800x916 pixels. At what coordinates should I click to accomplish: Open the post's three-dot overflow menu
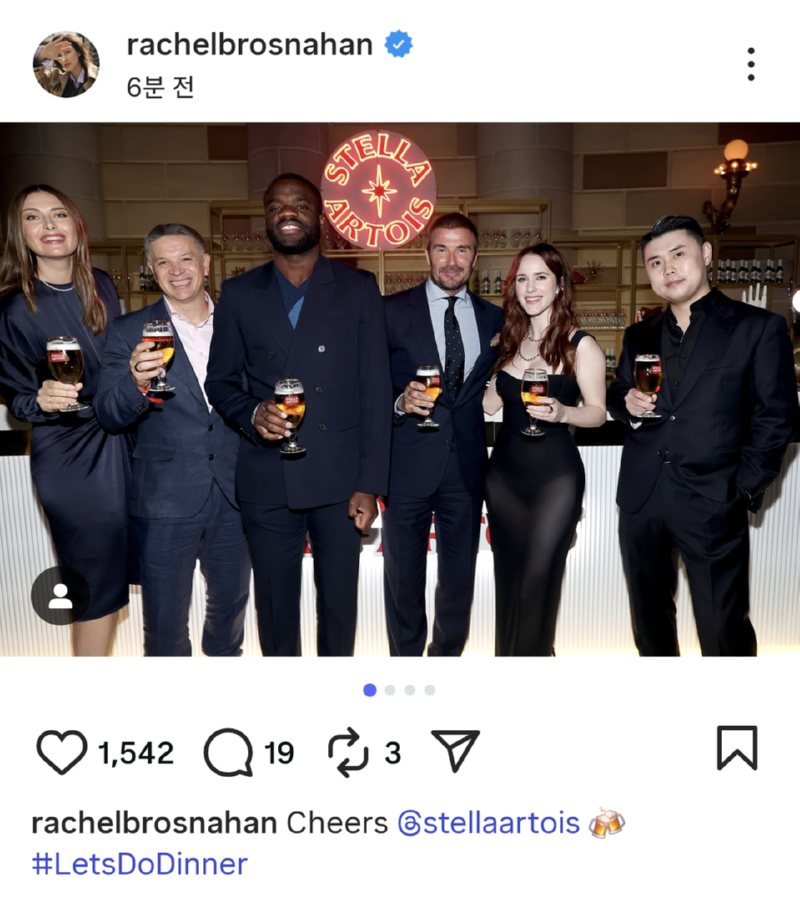click(x=750, y=64)
